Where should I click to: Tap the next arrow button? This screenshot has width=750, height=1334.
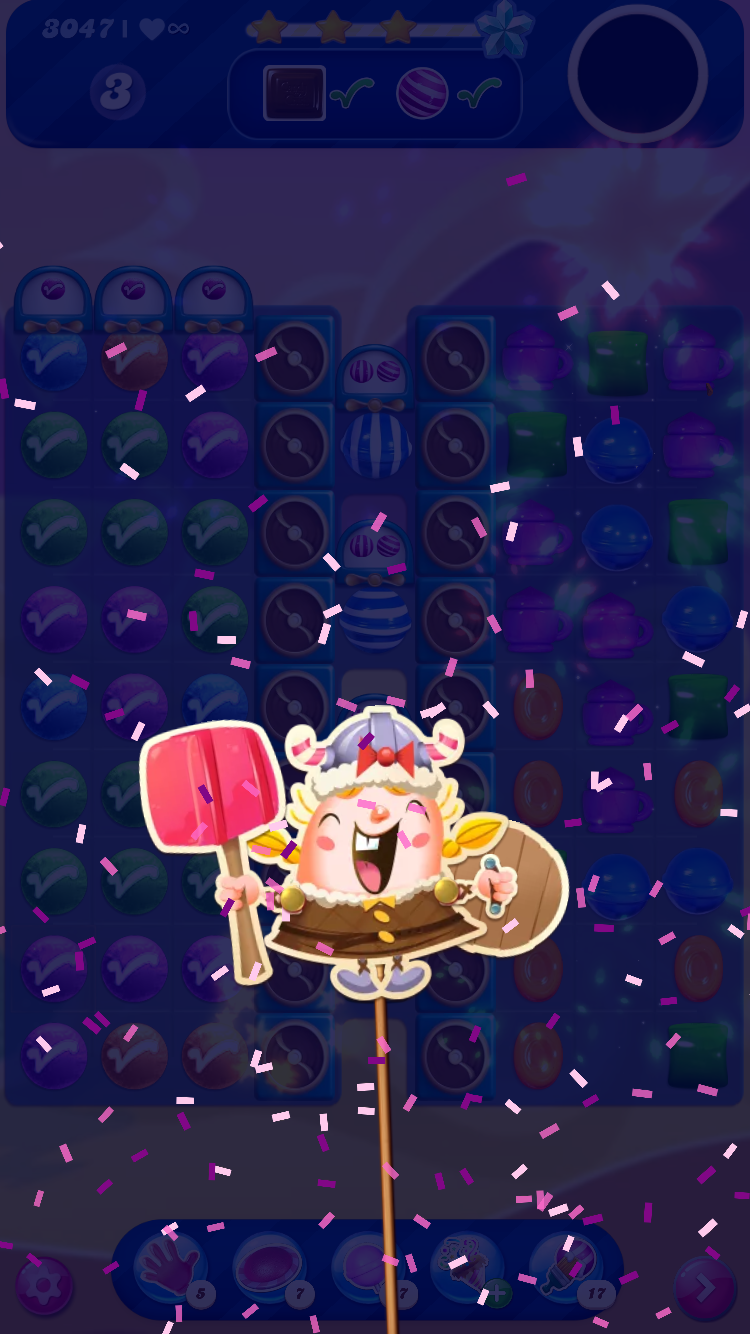(x=705, y=1288)
